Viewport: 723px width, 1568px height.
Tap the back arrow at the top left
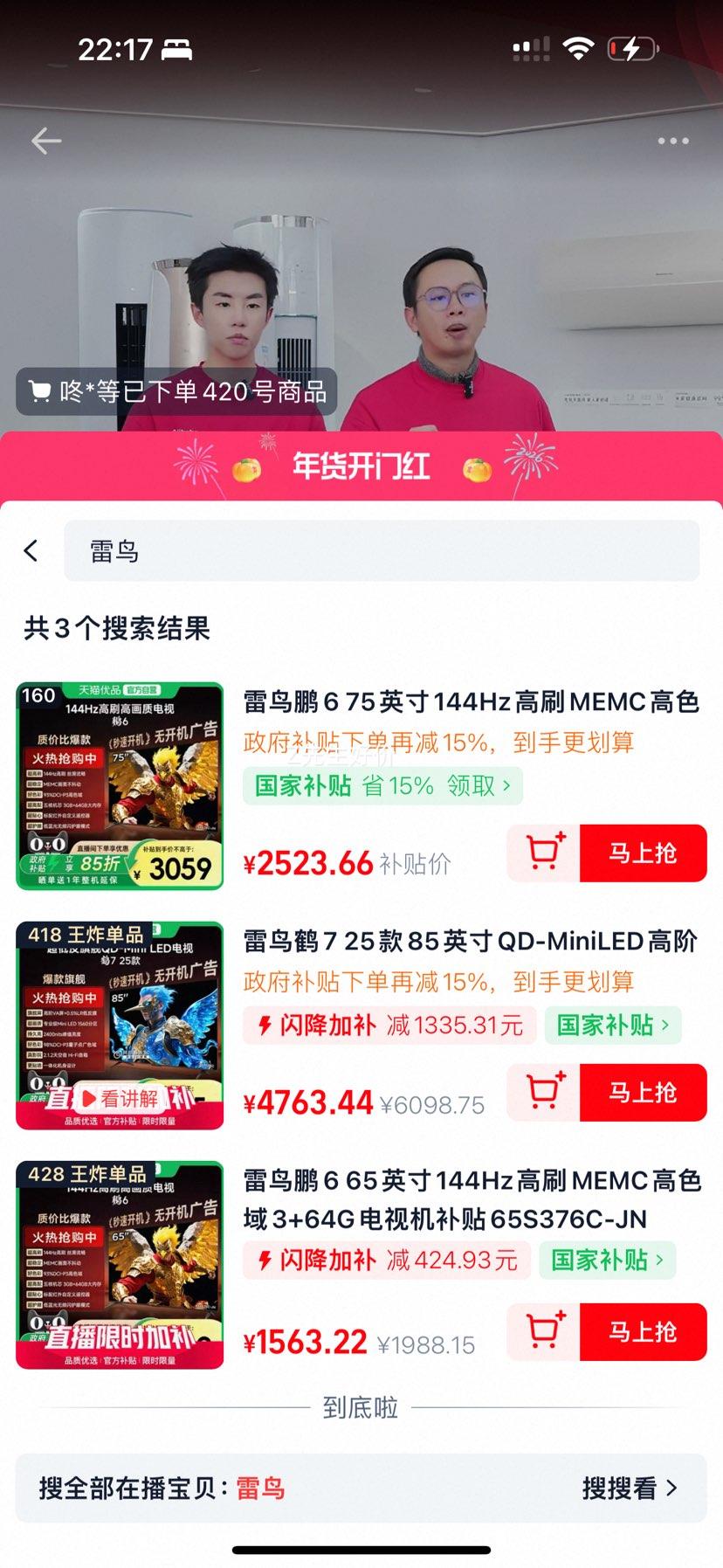[x=44, y=140]
